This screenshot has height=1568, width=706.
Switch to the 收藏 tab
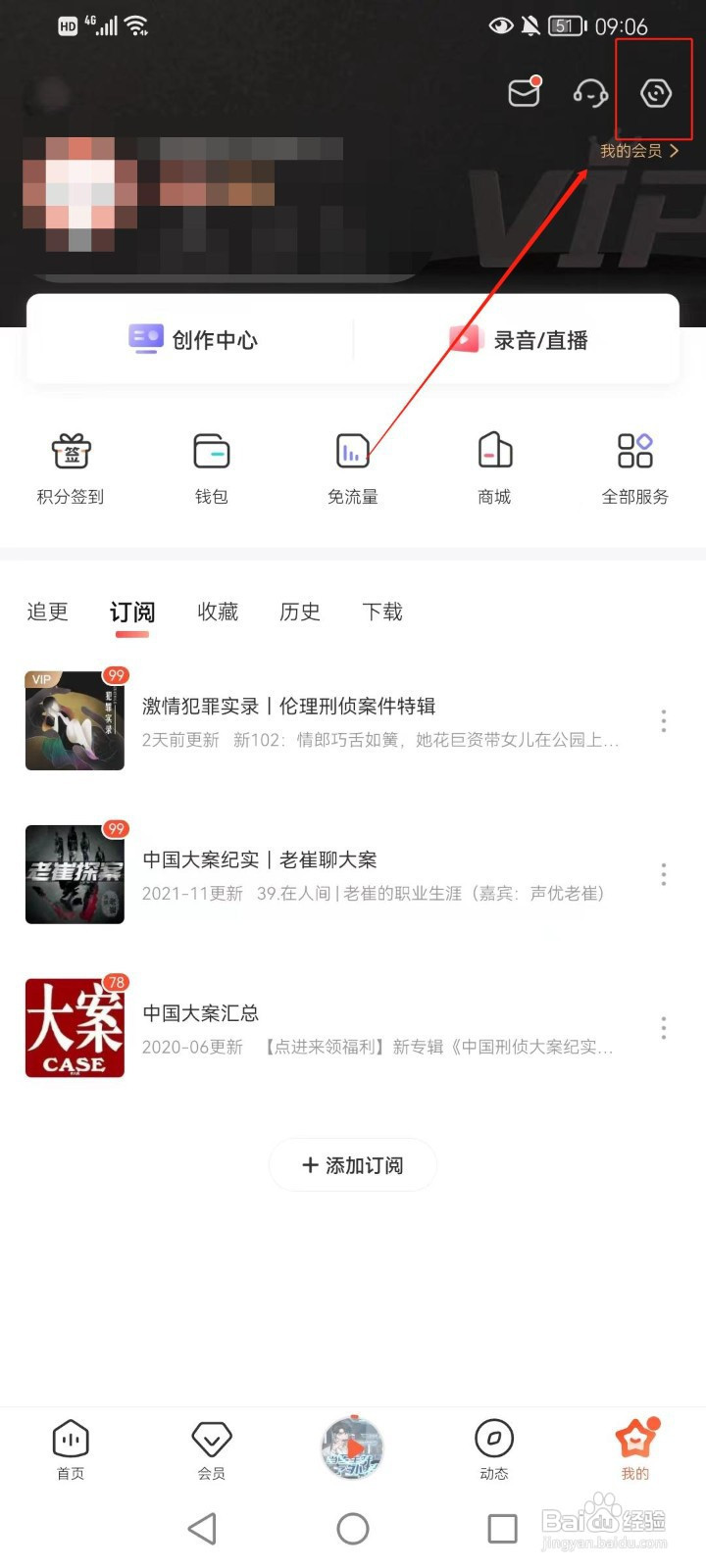pyautogui.click(x=217, y=612)
